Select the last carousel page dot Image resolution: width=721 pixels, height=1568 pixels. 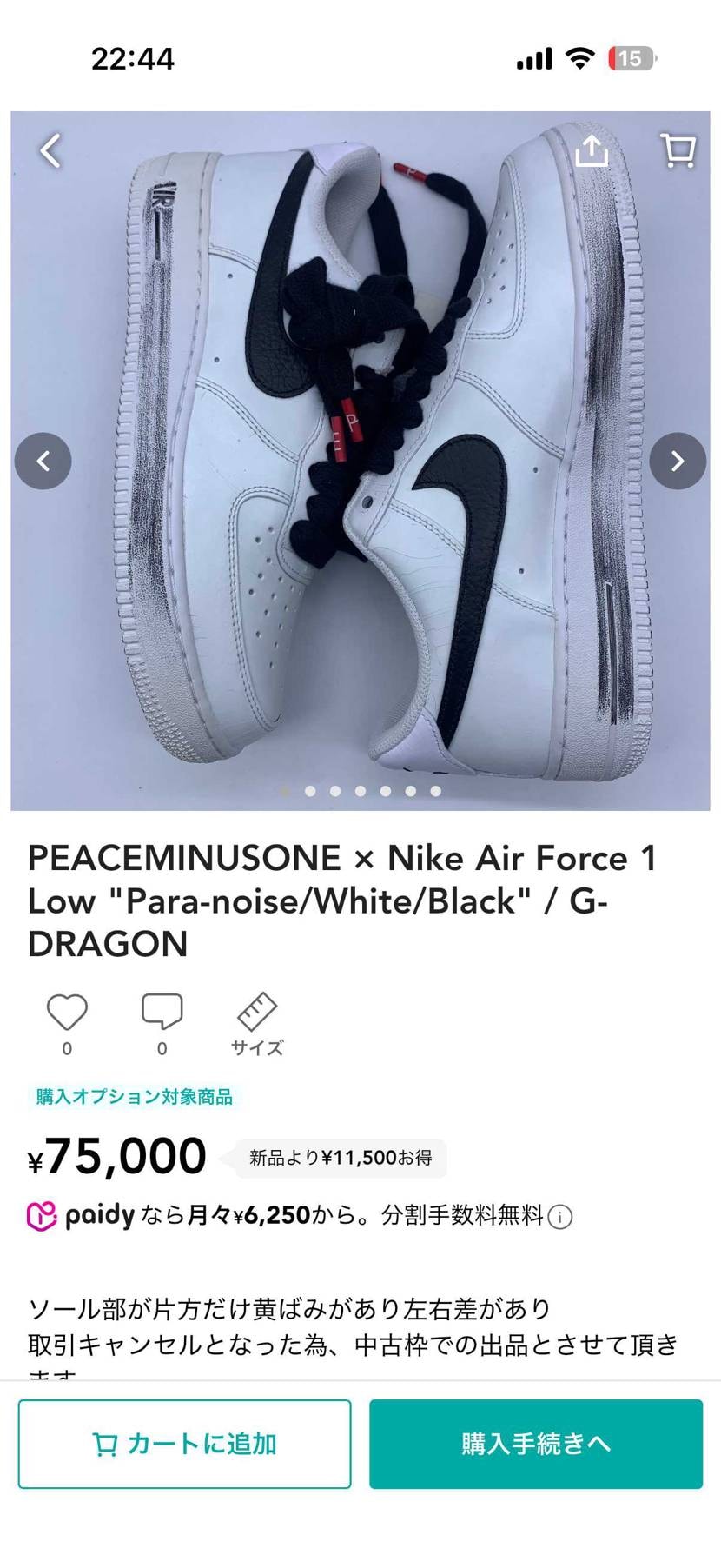point(434,791)
